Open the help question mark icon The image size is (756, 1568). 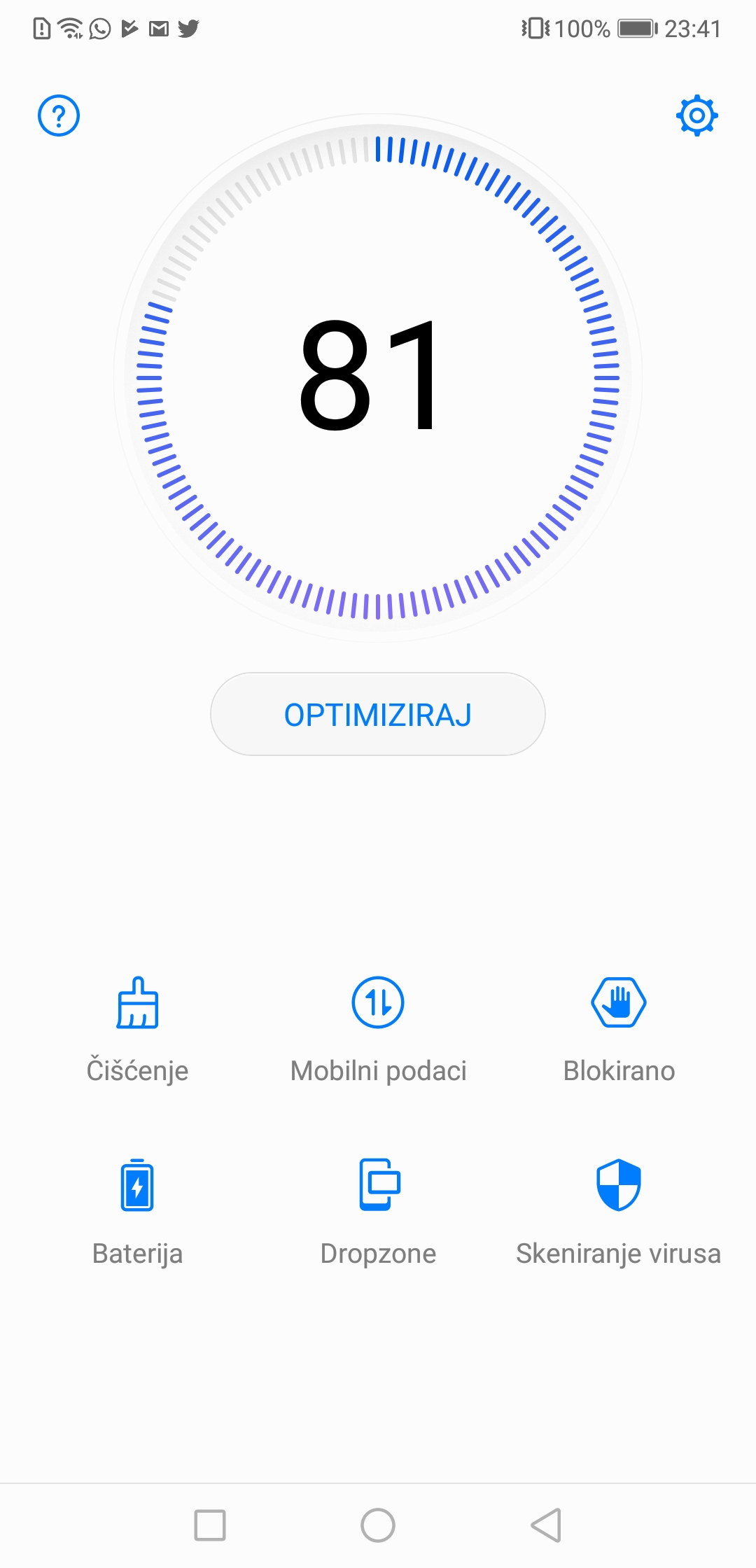[59, 115]
